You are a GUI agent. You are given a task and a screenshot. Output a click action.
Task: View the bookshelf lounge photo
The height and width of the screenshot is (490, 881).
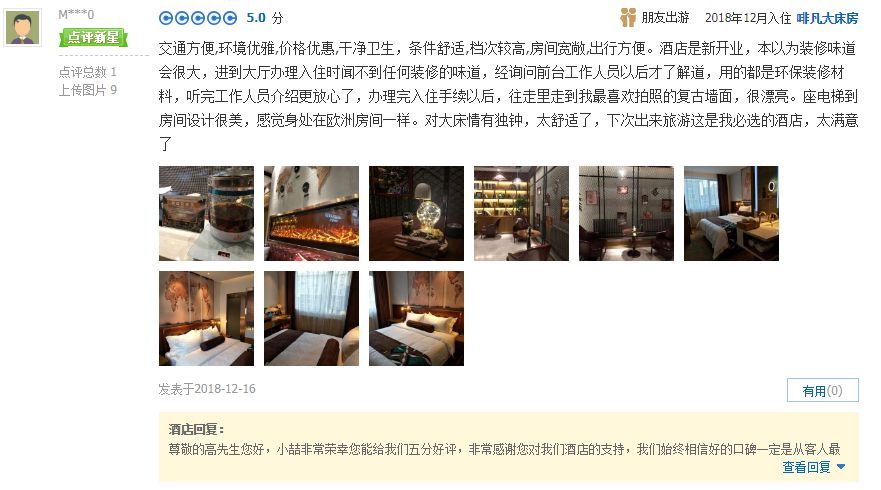point(521,213)
